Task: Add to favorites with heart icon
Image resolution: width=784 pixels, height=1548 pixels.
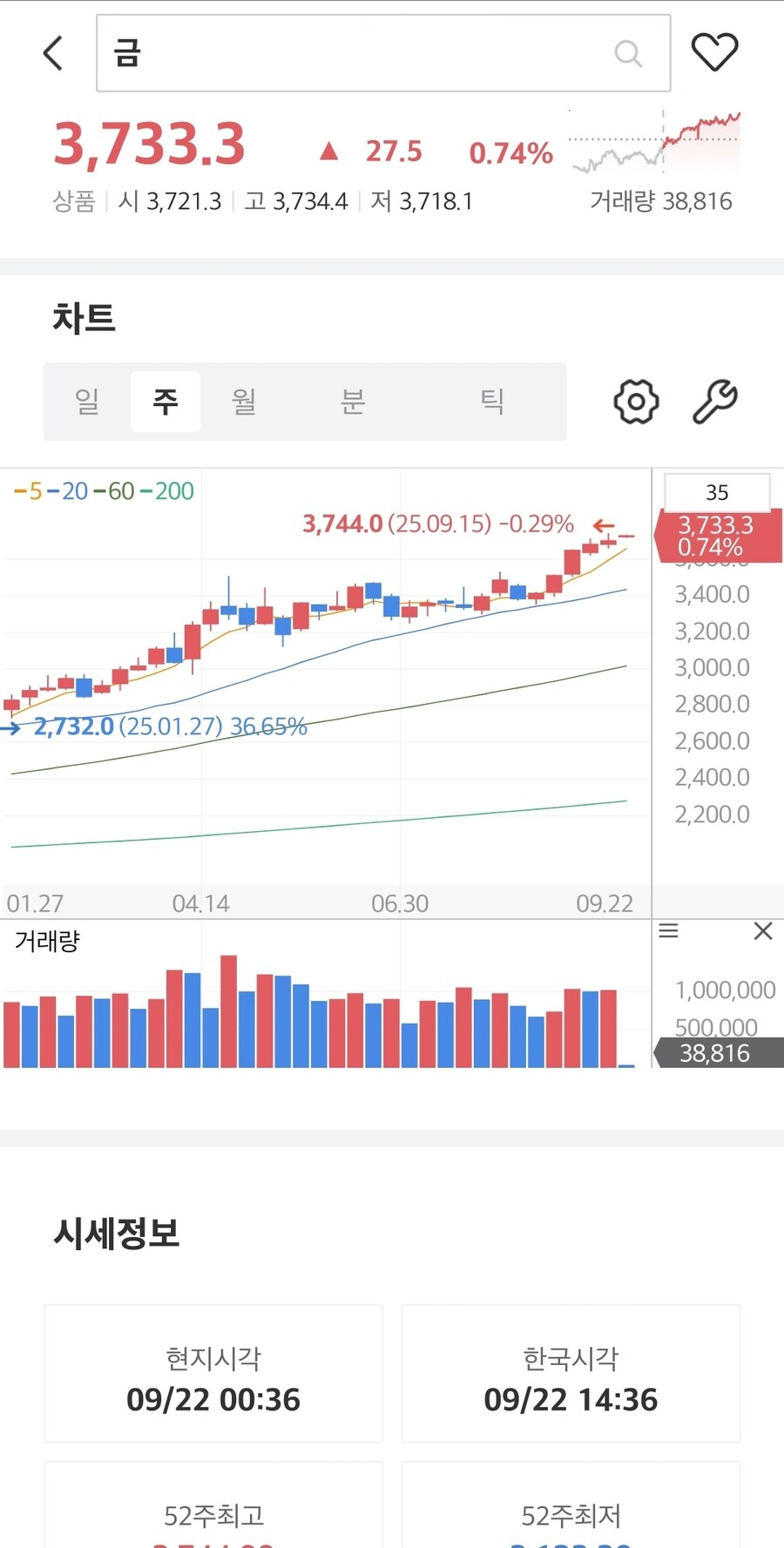Action: (714, 51)
